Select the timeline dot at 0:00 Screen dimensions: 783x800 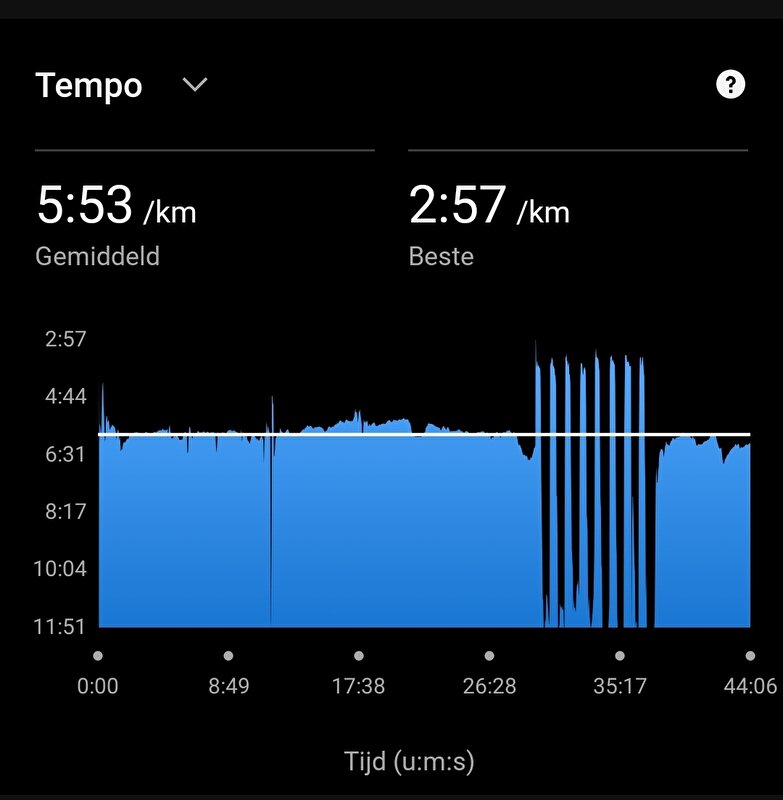tap(97, 655)
